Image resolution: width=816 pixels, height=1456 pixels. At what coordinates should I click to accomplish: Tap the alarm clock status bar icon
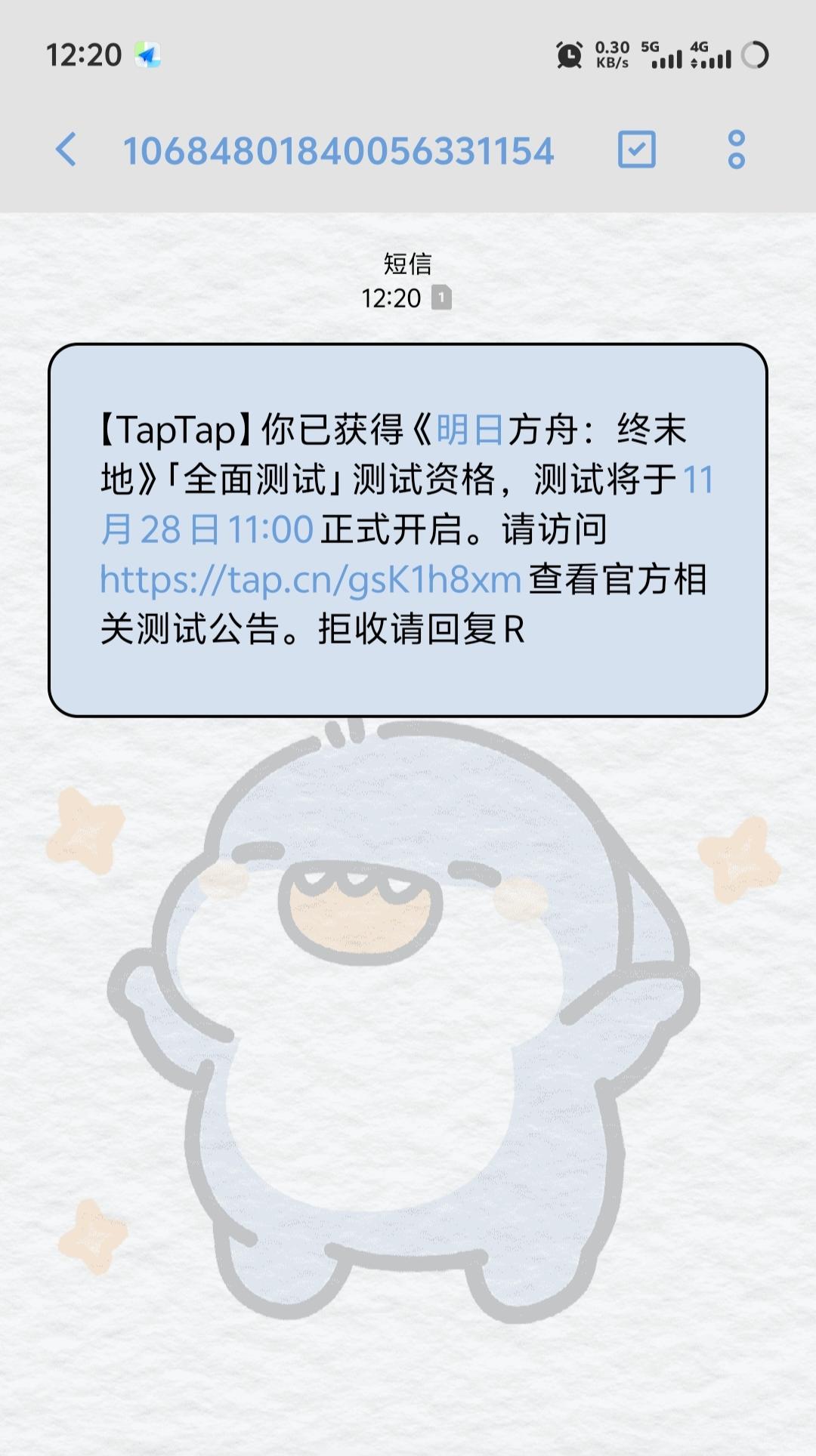(x=569, y=54)
